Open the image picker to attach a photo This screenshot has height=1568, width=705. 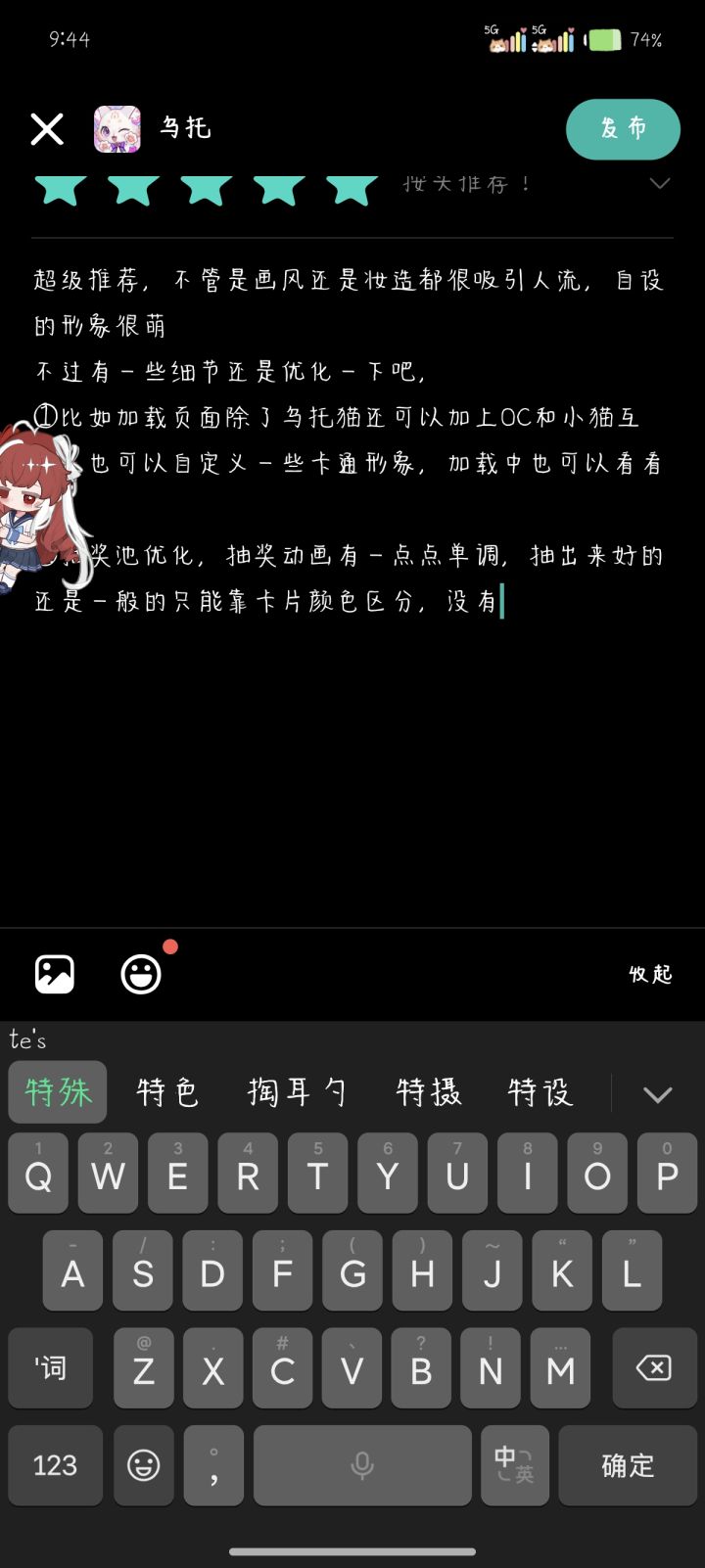[54, 973]
